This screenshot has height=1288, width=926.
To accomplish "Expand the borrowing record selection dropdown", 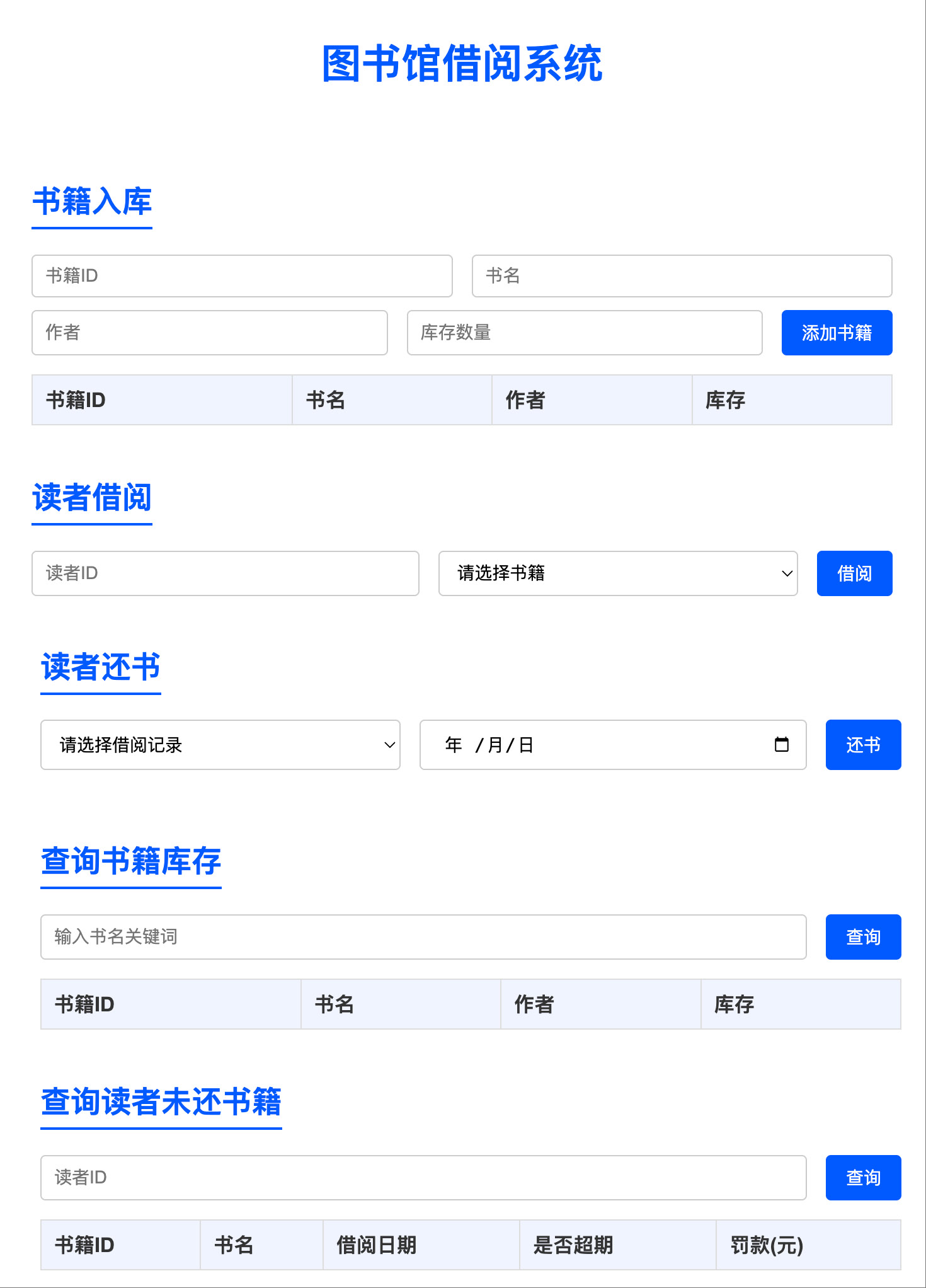I will [220, 745].
